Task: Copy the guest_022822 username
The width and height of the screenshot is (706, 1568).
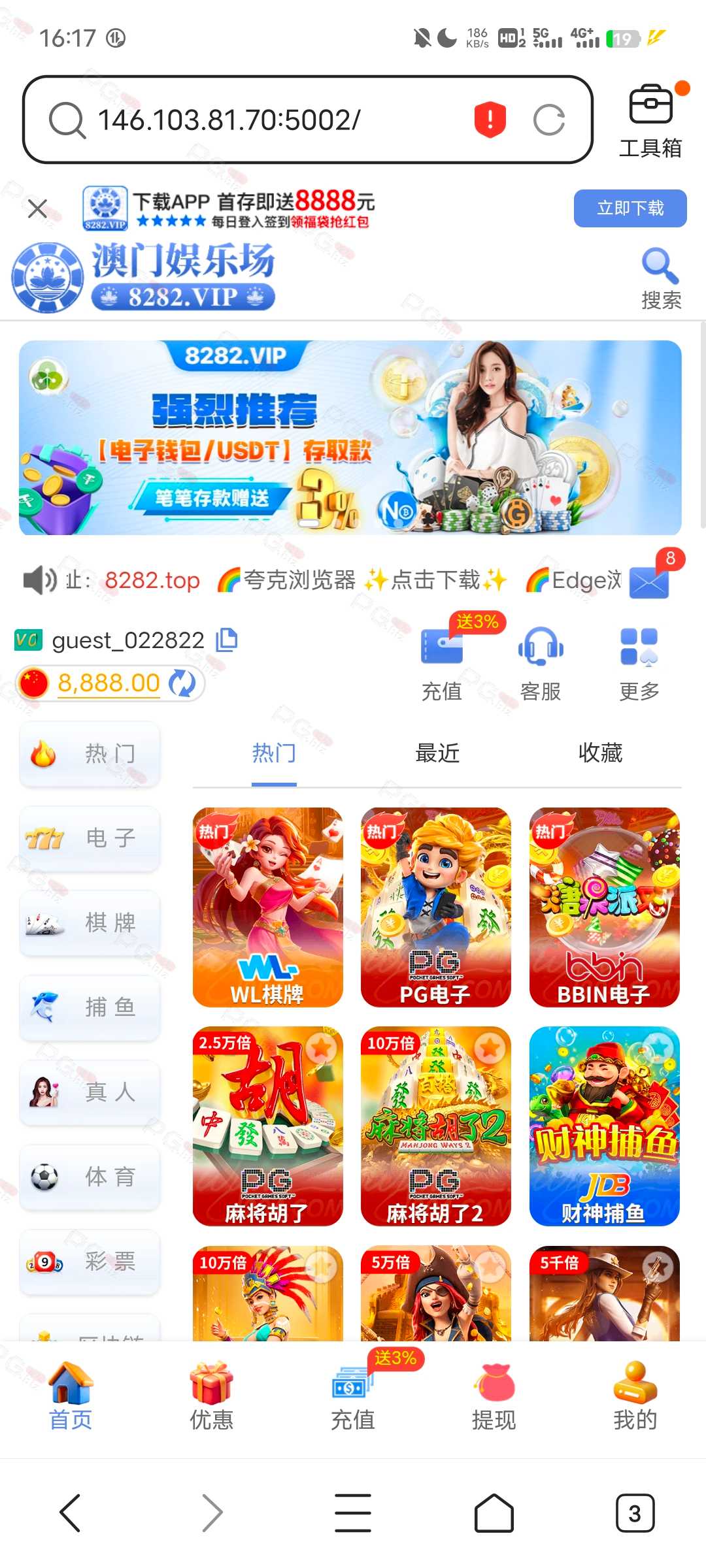Action: (x=226, y=640)
